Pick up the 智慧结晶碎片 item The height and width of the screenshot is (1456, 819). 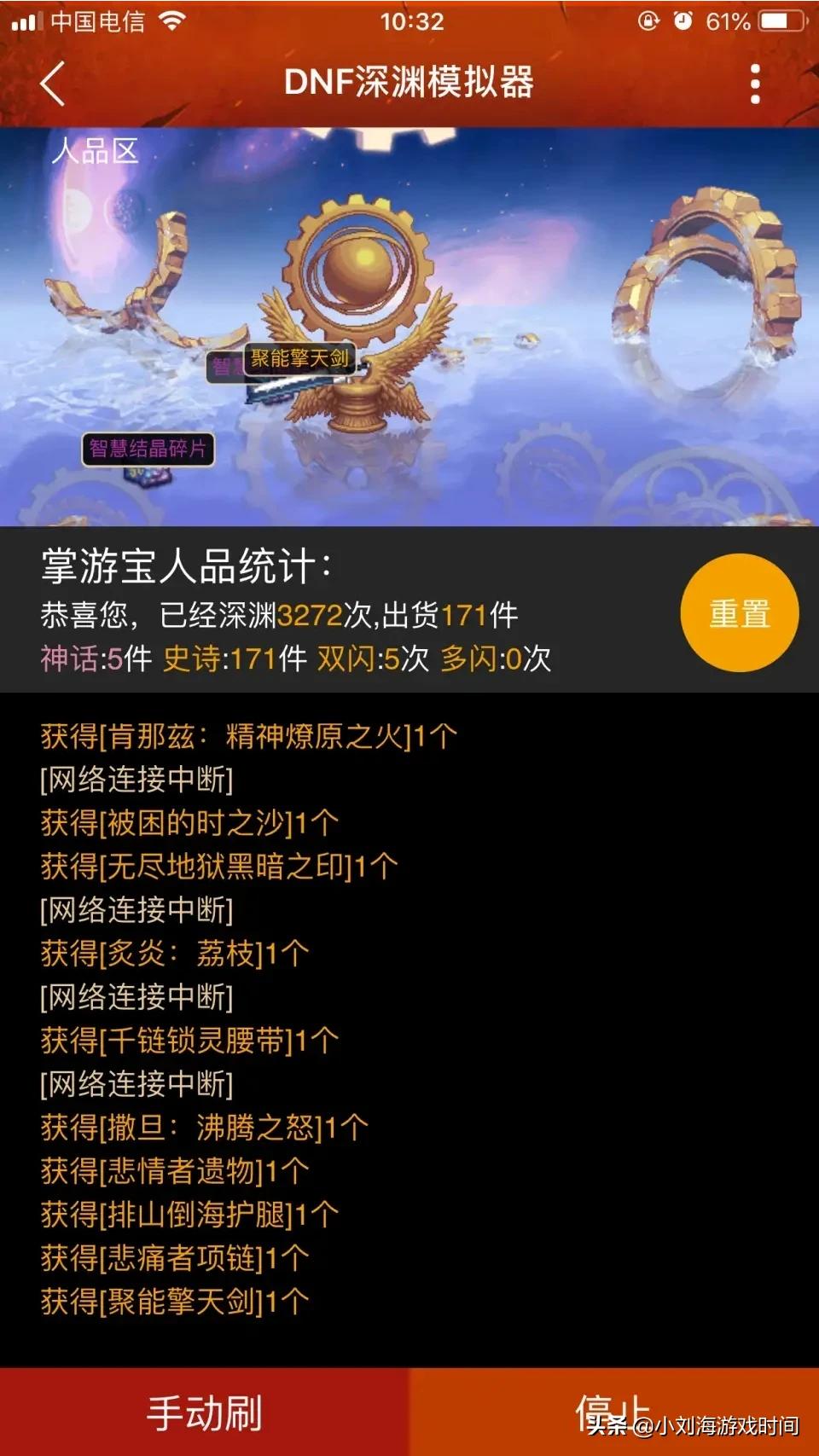point(147,447)
